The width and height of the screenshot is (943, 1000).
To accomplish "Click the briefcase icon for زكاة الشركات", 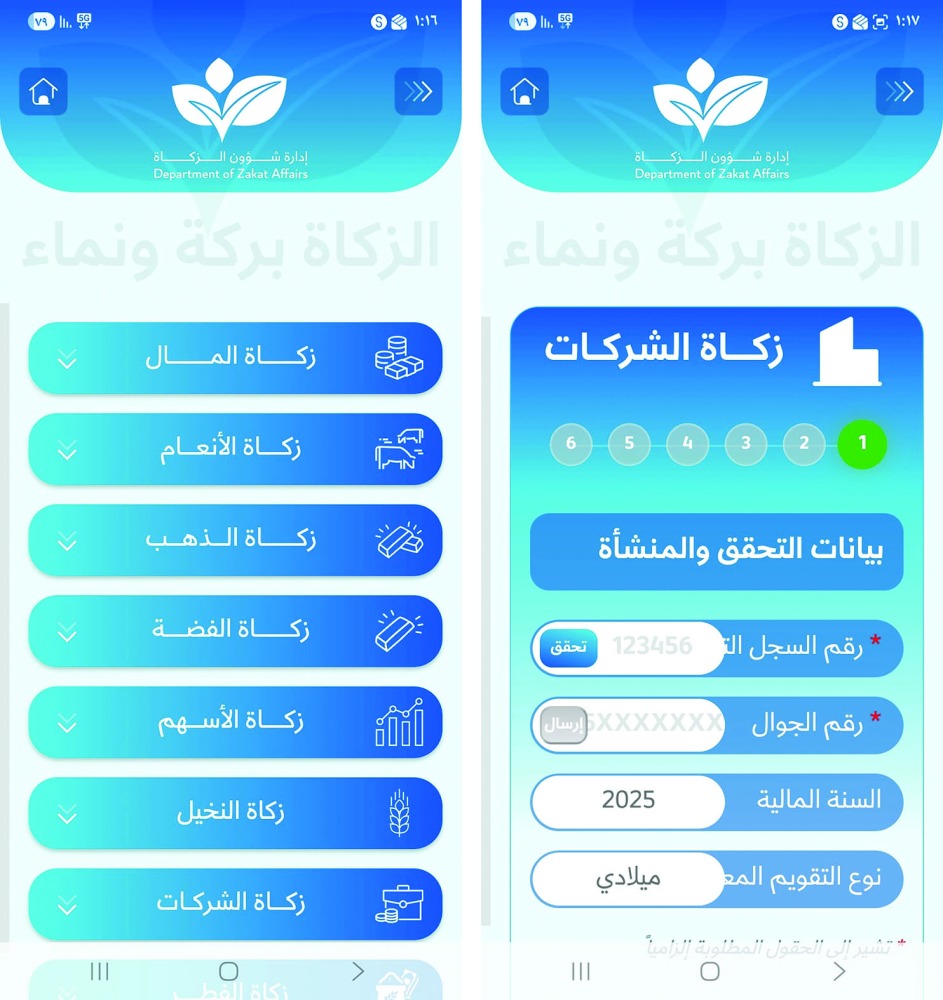I will [x=398, y=903].
